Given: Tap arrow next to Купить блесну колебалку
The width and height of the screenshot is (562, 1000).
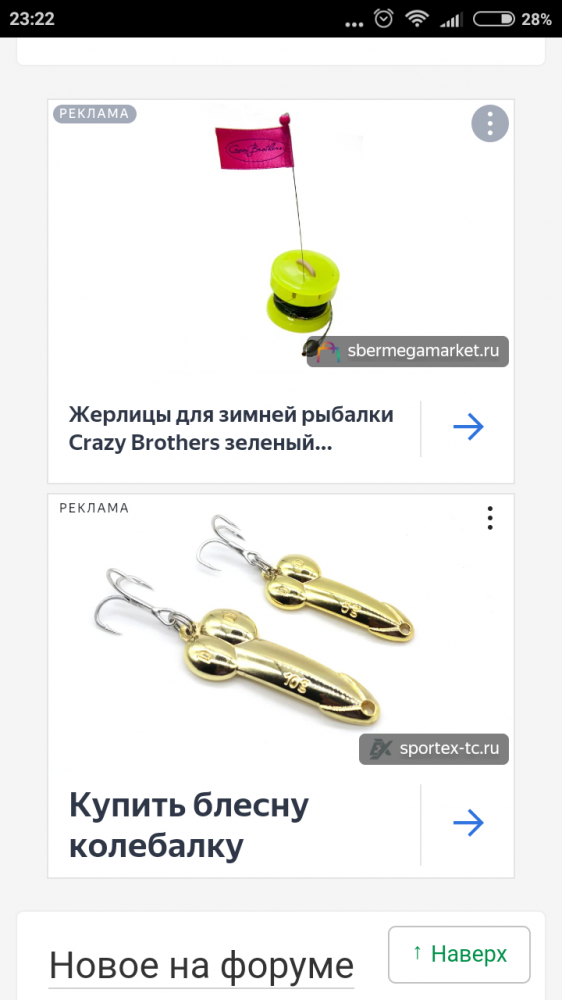Looking at the screenshot, I should (x=468, y=823).
